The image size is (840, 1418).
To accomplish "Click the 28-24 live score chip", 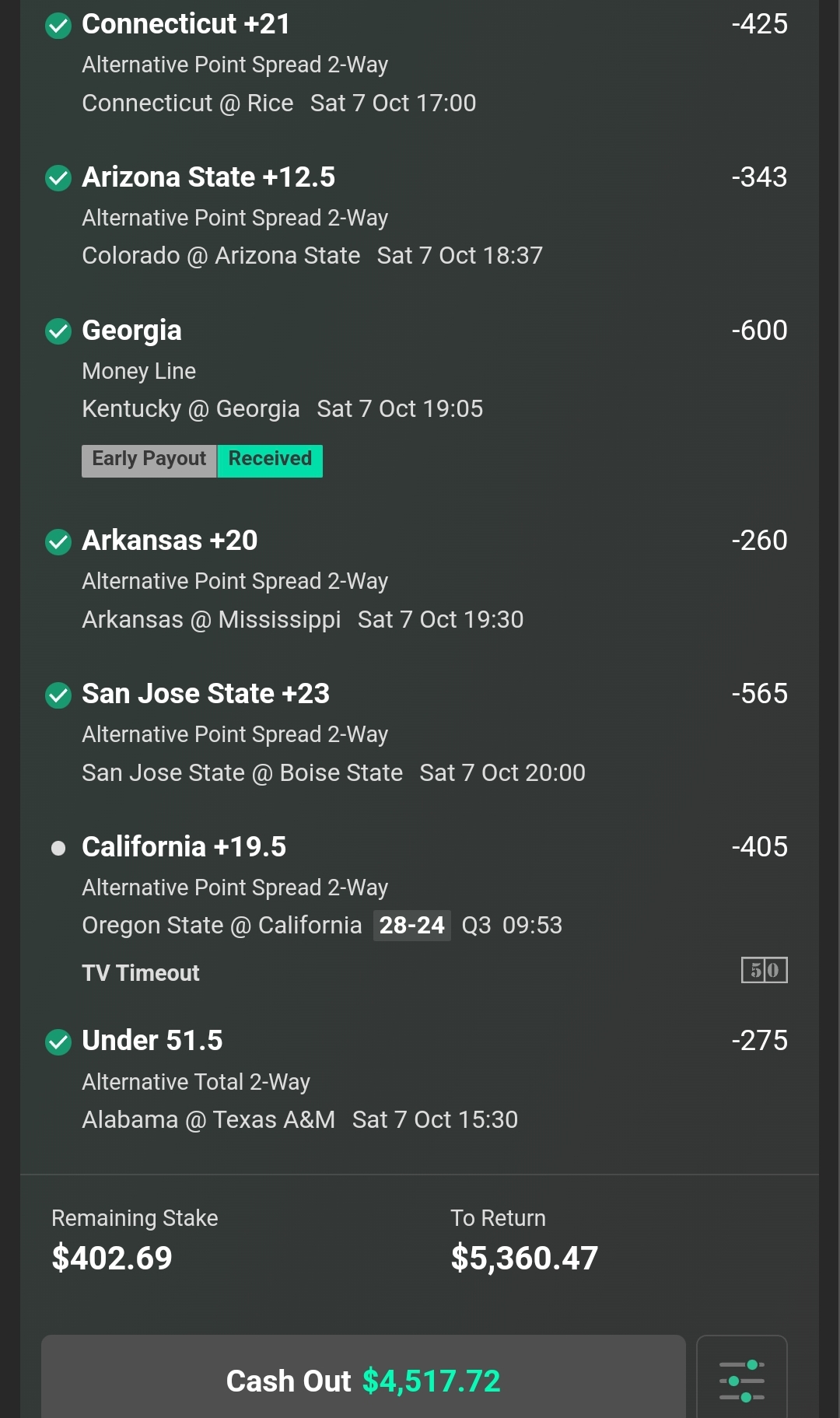I will [x=412, y=925].
